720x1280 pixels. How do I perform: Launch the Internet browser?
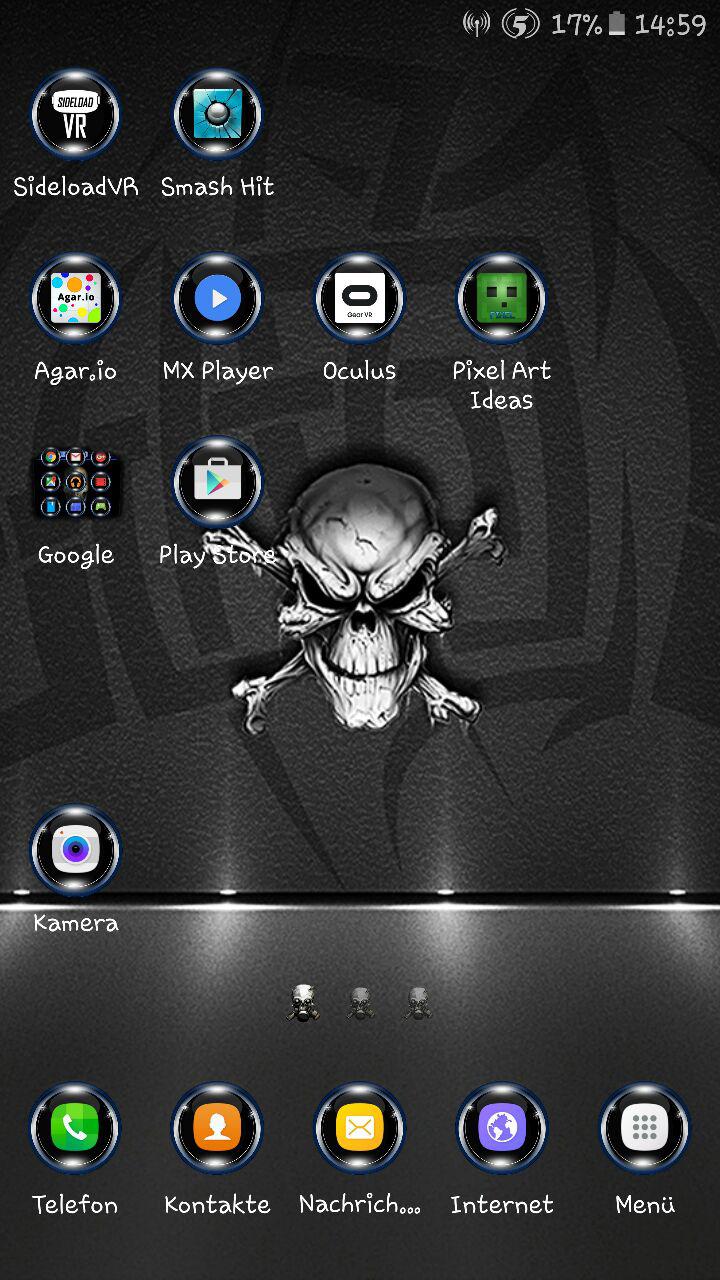click(501, 1129)
